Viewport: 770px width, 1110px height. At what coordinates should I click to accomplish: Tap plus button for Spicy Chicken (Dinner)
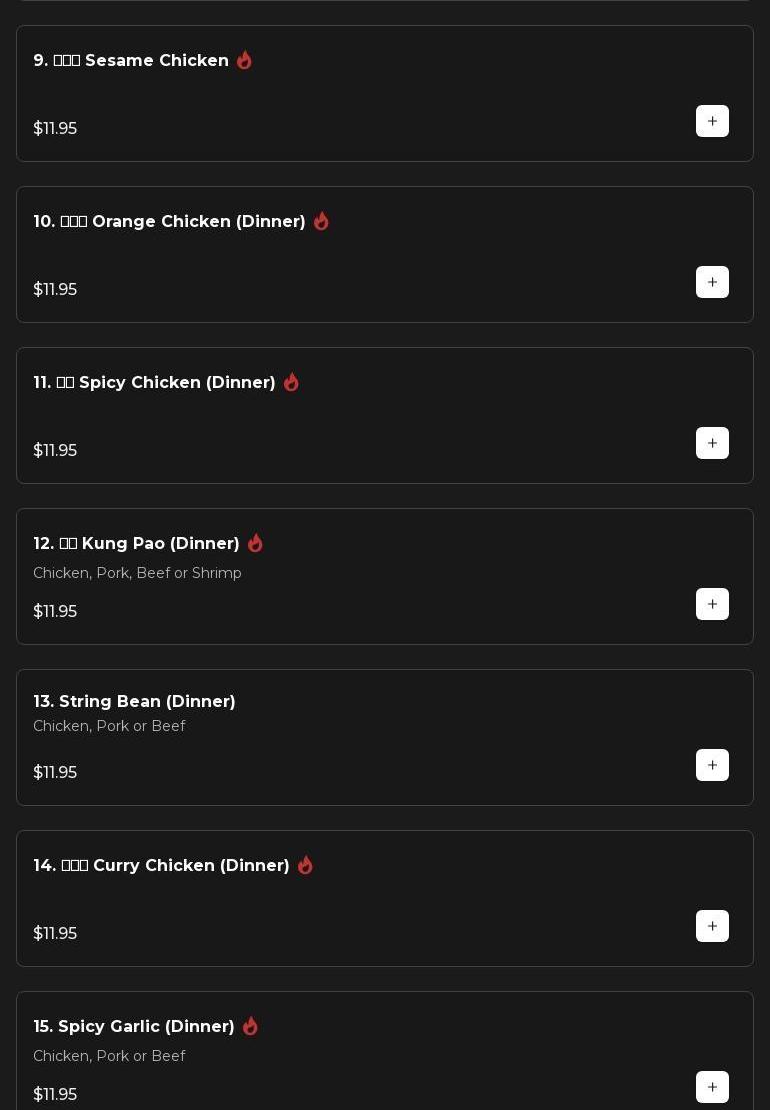click(x=712, y=443)
